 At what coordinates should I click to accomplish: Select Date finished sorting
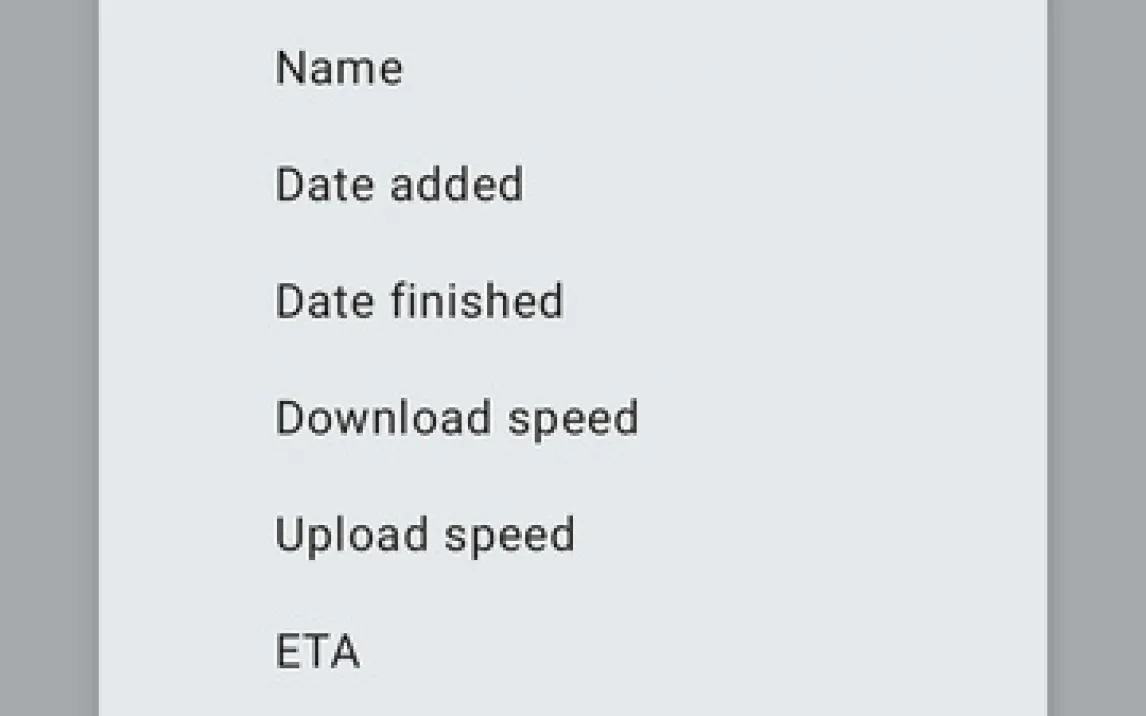point(419,301)
